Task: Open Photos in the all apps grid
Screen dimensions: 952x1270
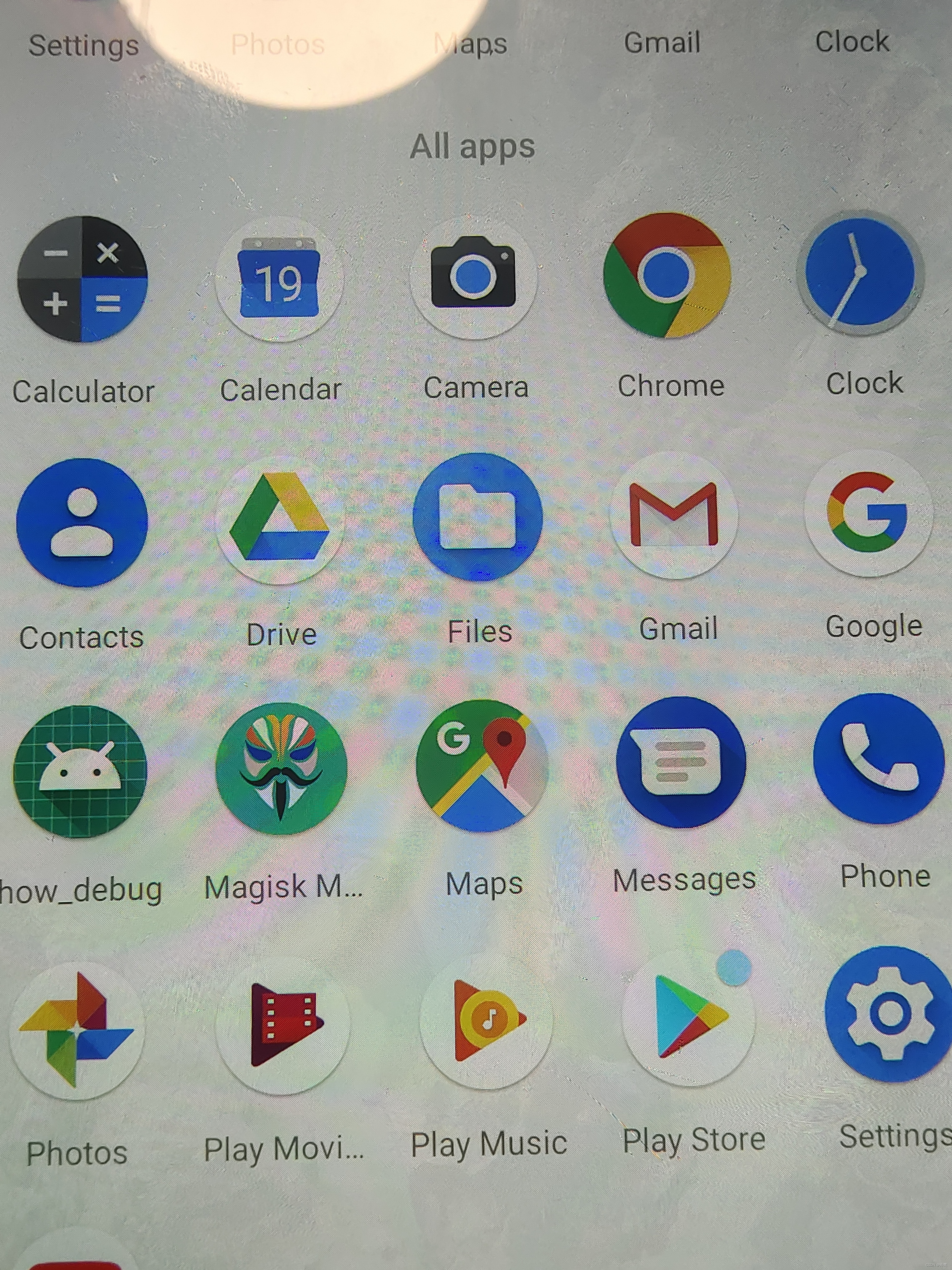Action: (x=76, y=1029)
